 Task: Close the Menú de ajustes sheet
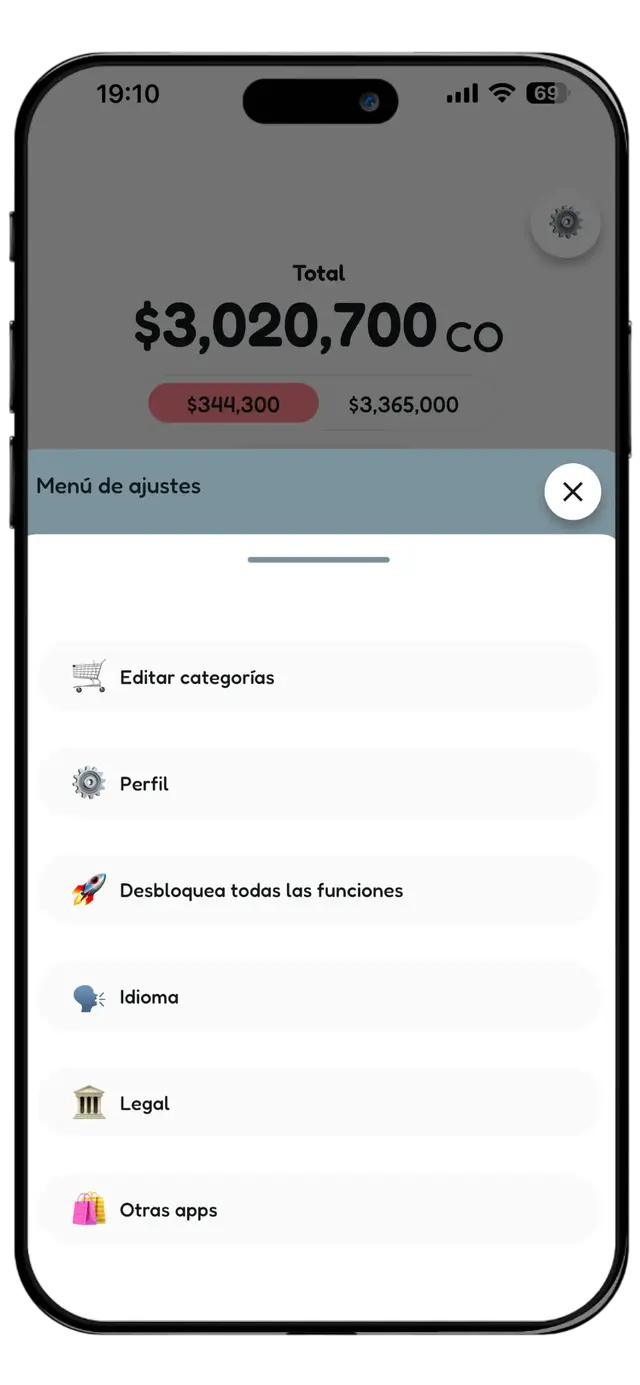(x=572, y=491)
